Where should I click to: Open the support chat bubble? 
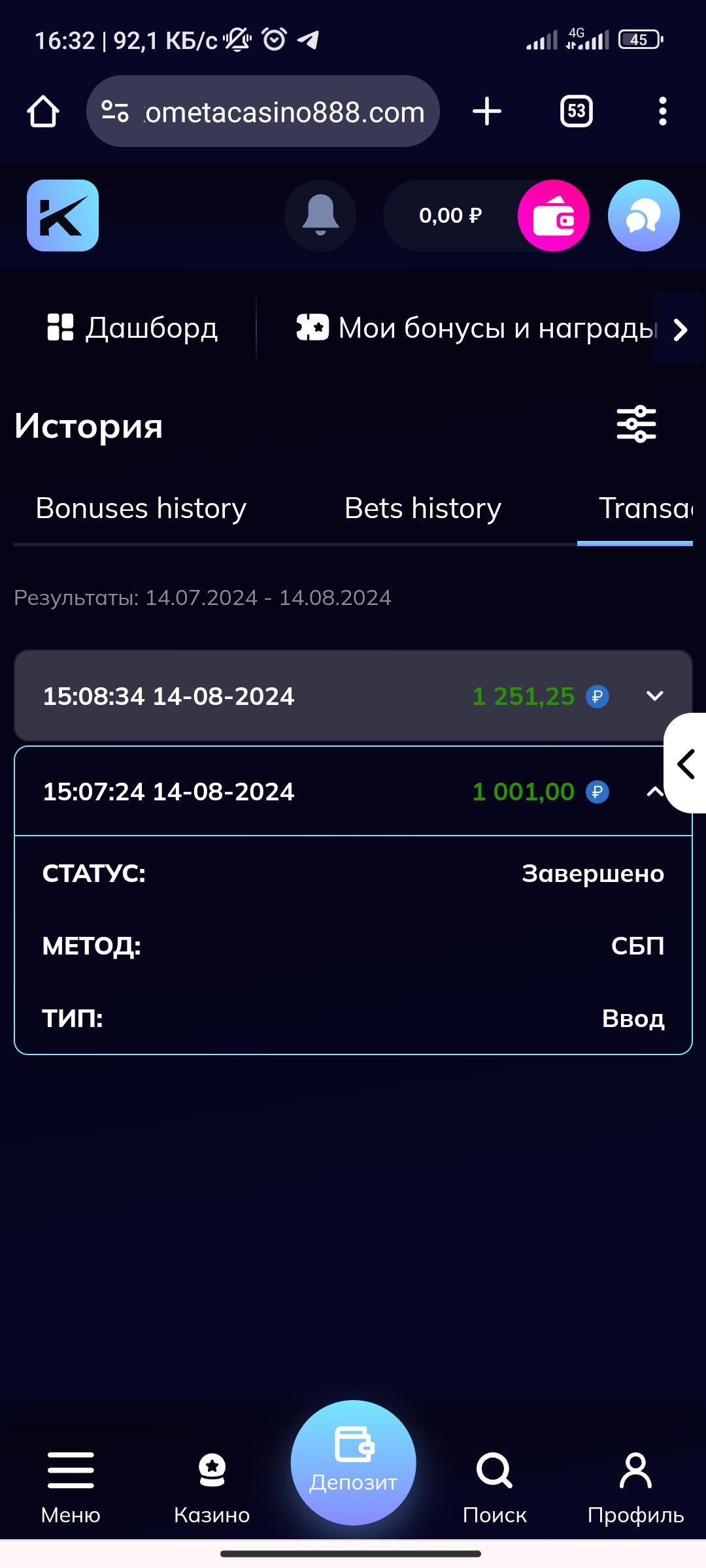pyautogui.click(x=644, y=216)
